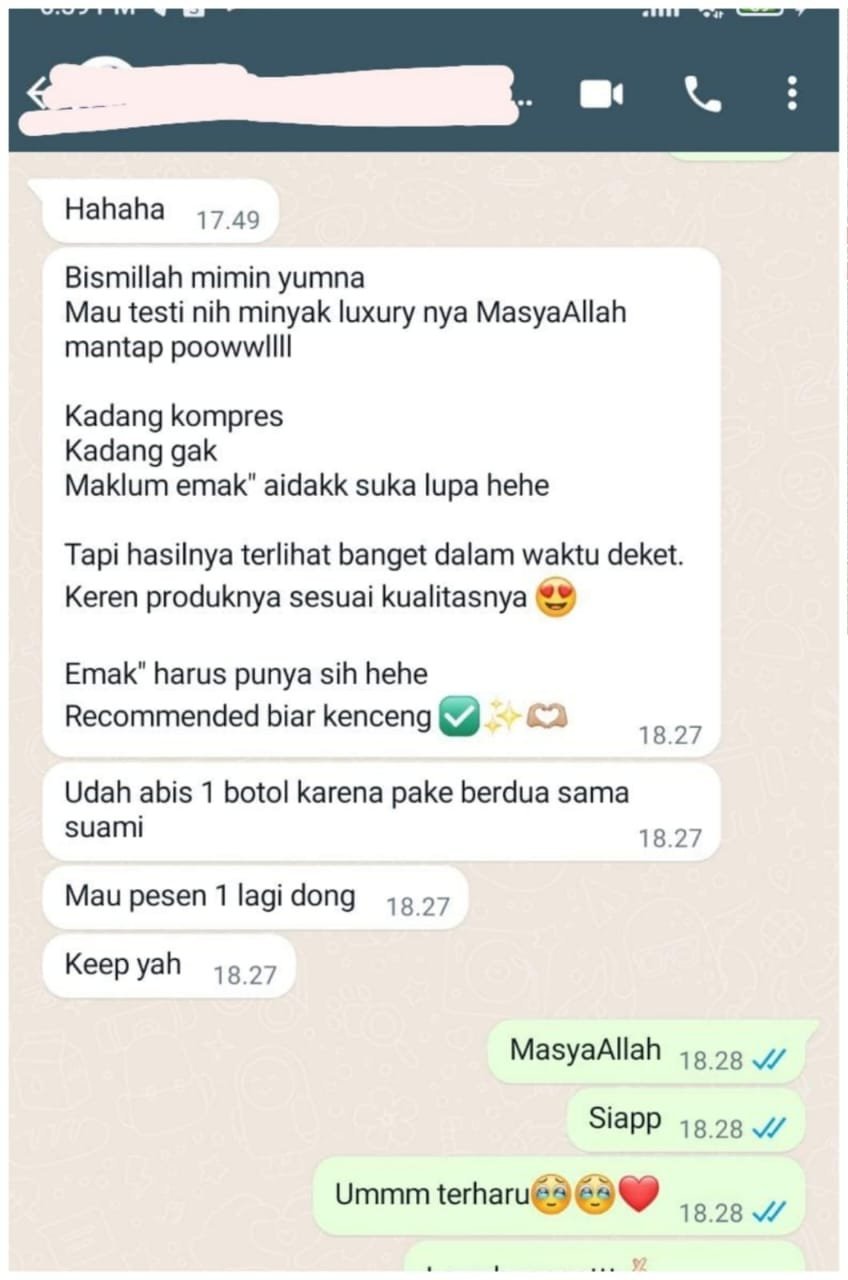The height and width of the screenshot is (1280, 848).
Task: Open the chat overflow menu
Action: (791, 94)
